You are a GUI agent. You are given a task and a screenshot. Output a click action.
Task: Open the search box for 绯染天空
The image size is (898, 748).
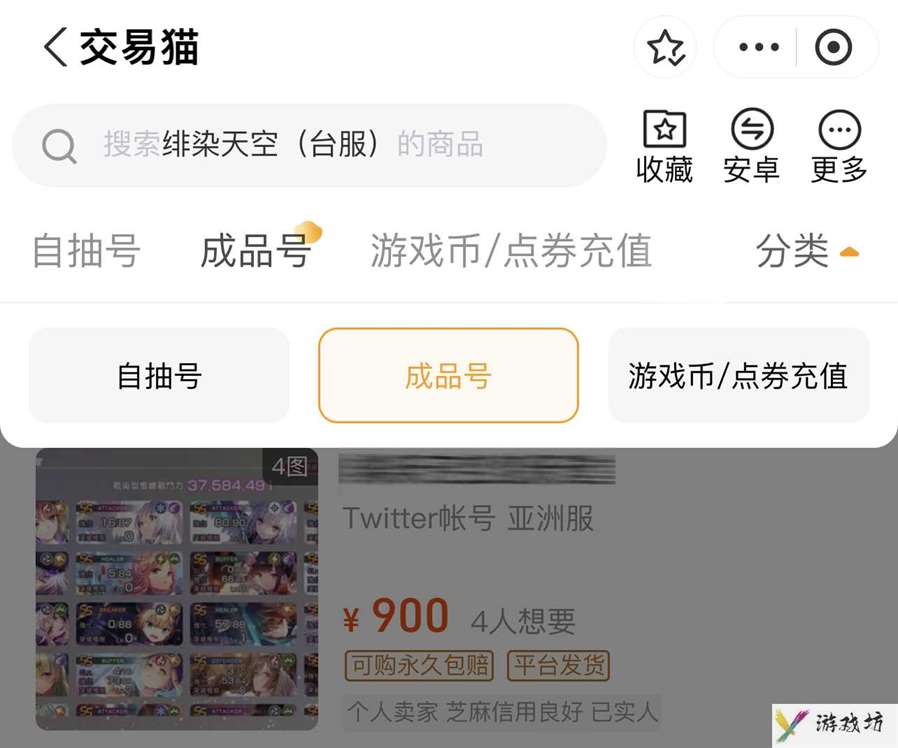coord(310,145)
